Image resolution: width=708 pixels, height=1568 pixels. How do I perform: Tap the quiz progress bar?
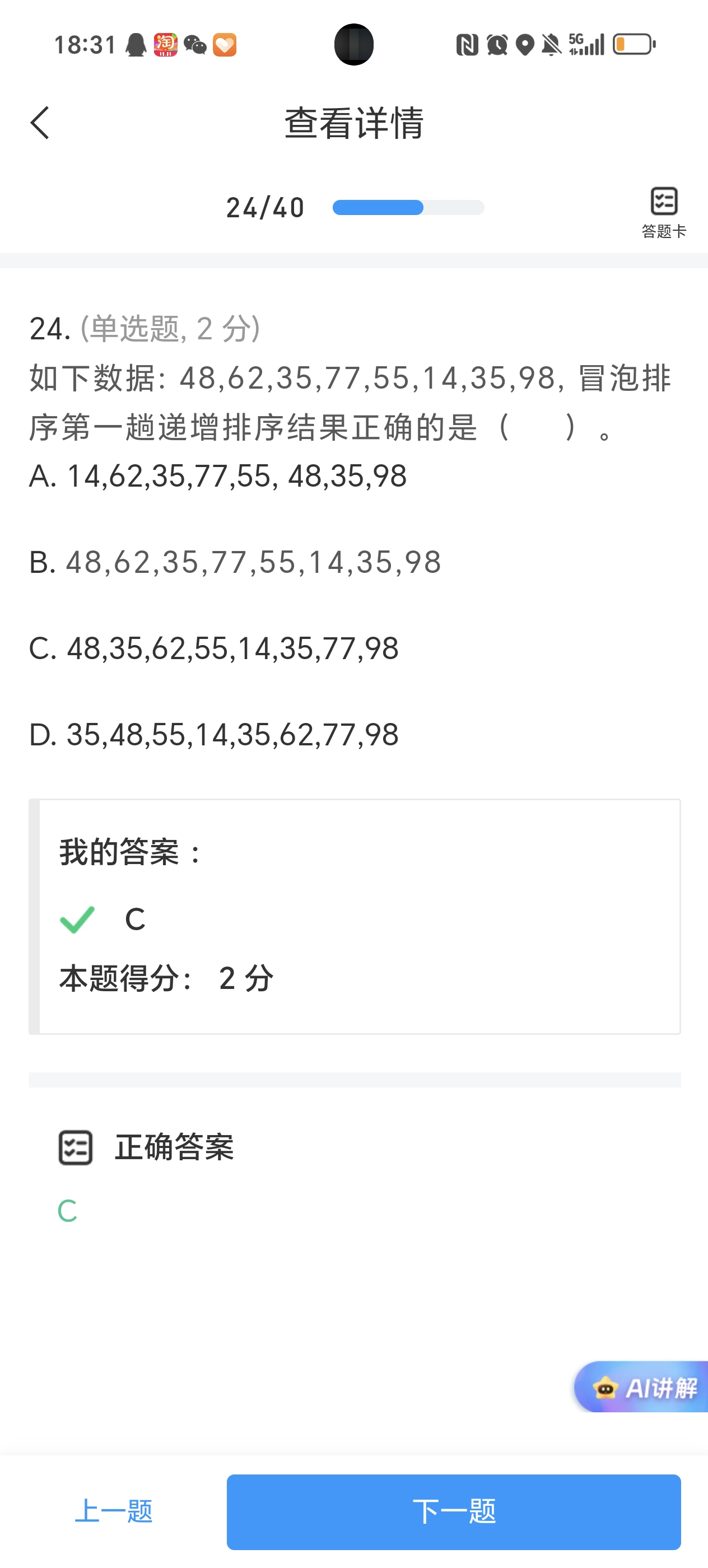[408, 208]
